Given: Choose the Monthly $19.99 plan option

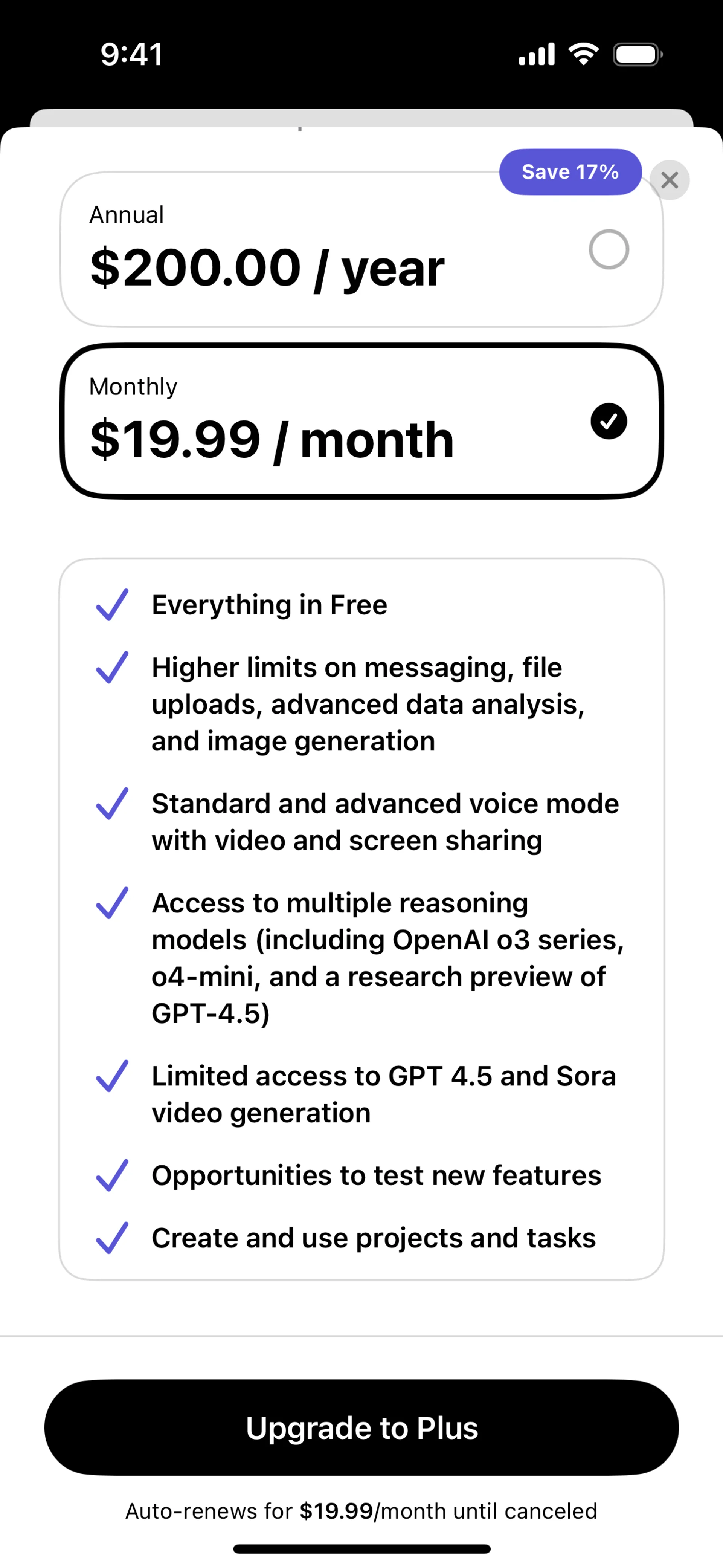Looking at the screenshot, I should click(361, 421).
